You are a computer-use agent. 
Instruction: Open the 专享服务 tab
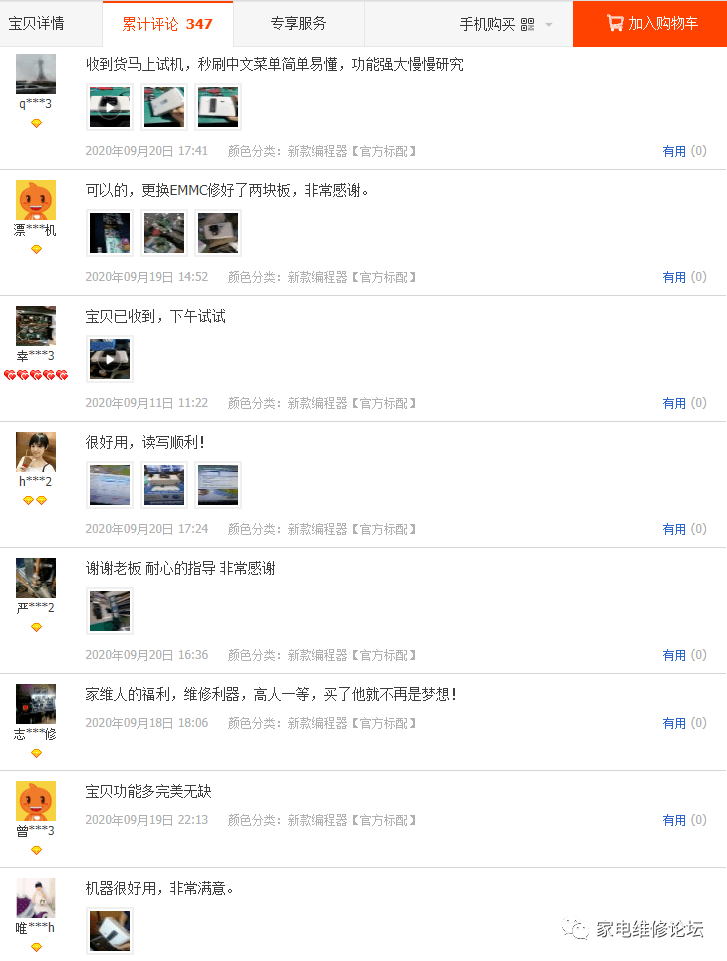[x=298, y=24]
